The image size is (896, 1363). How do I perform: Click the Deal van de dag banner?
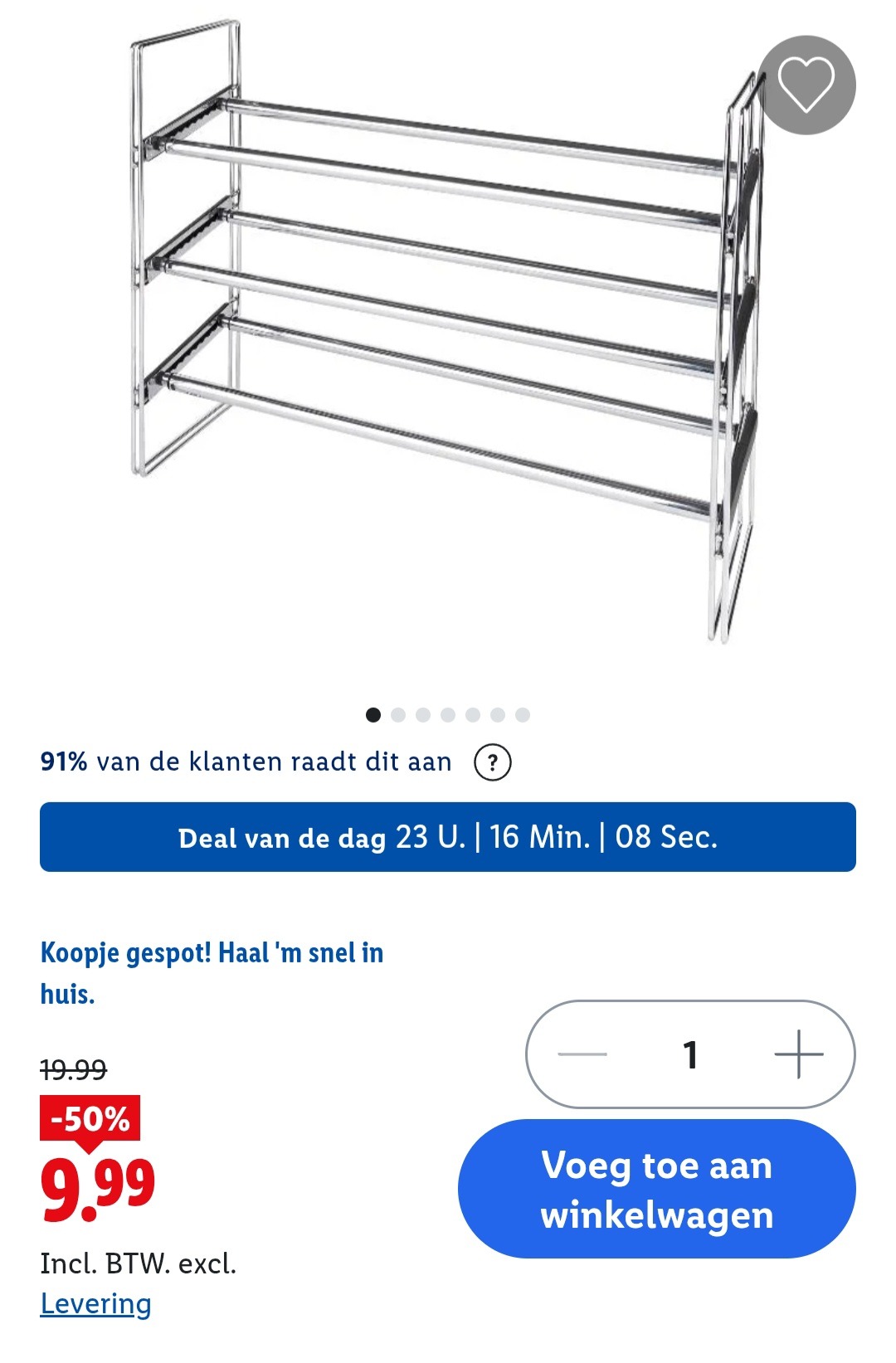448,838
